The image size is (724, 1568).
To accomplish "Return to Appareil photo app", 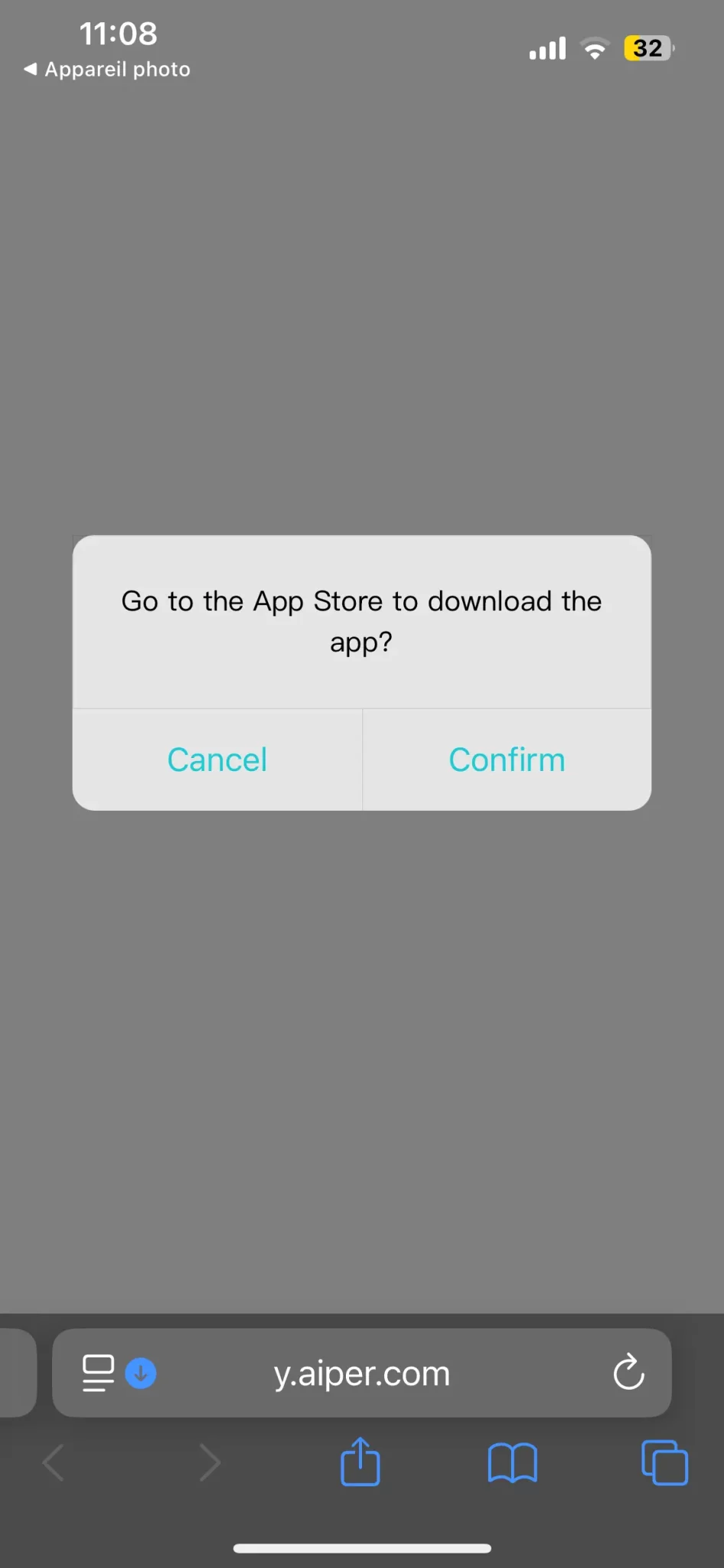I will coord(107,69).
